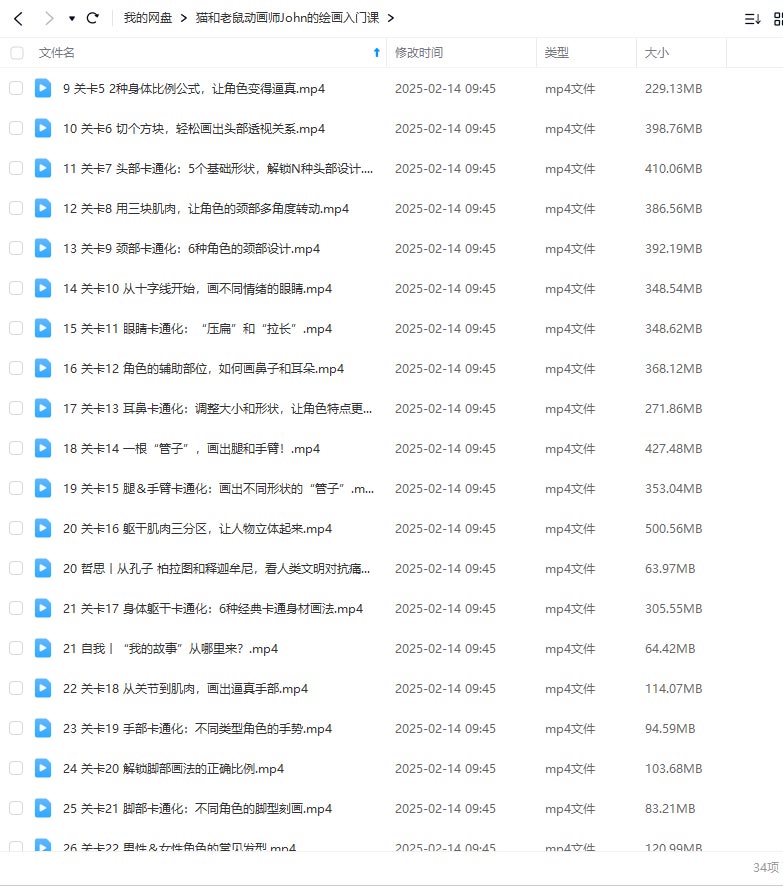783x886 pixels.
Task: Select the checkbox for 25 关卡21 脚部卡通化
Action: tap(16, 809)
